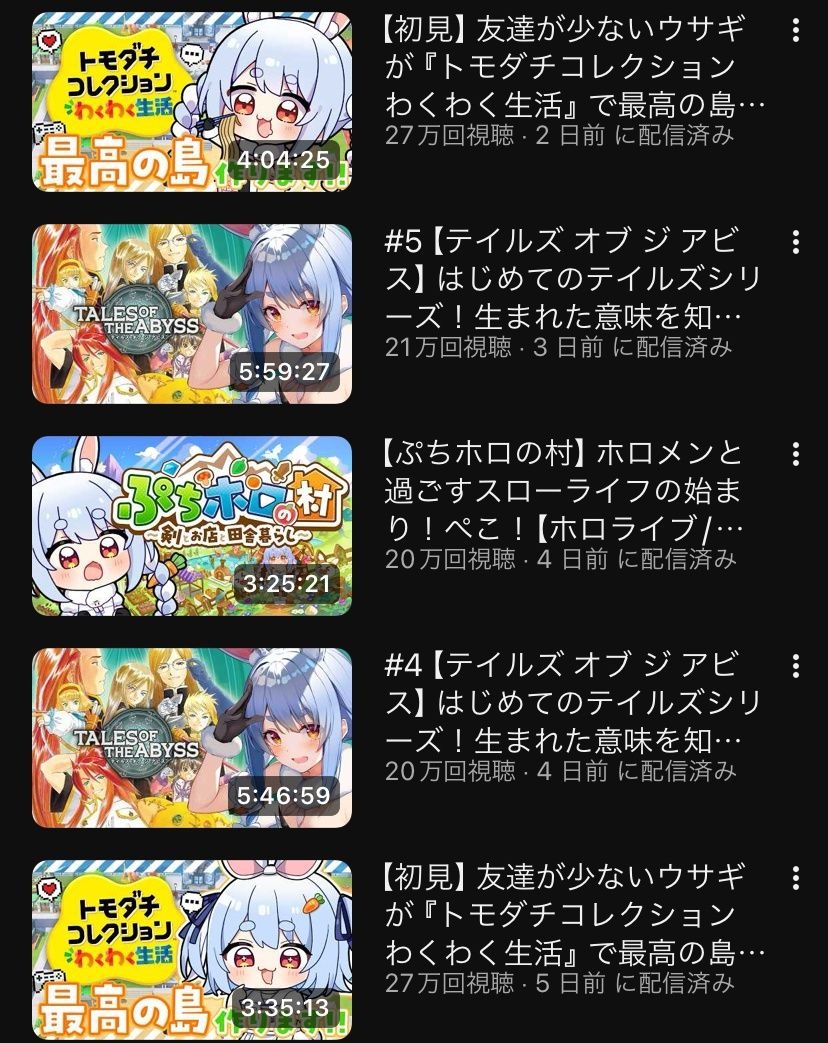Open more options for the video streamed 2 日前
The width and height of the screenshot is (828, 1043).
(x=796, y=31)
